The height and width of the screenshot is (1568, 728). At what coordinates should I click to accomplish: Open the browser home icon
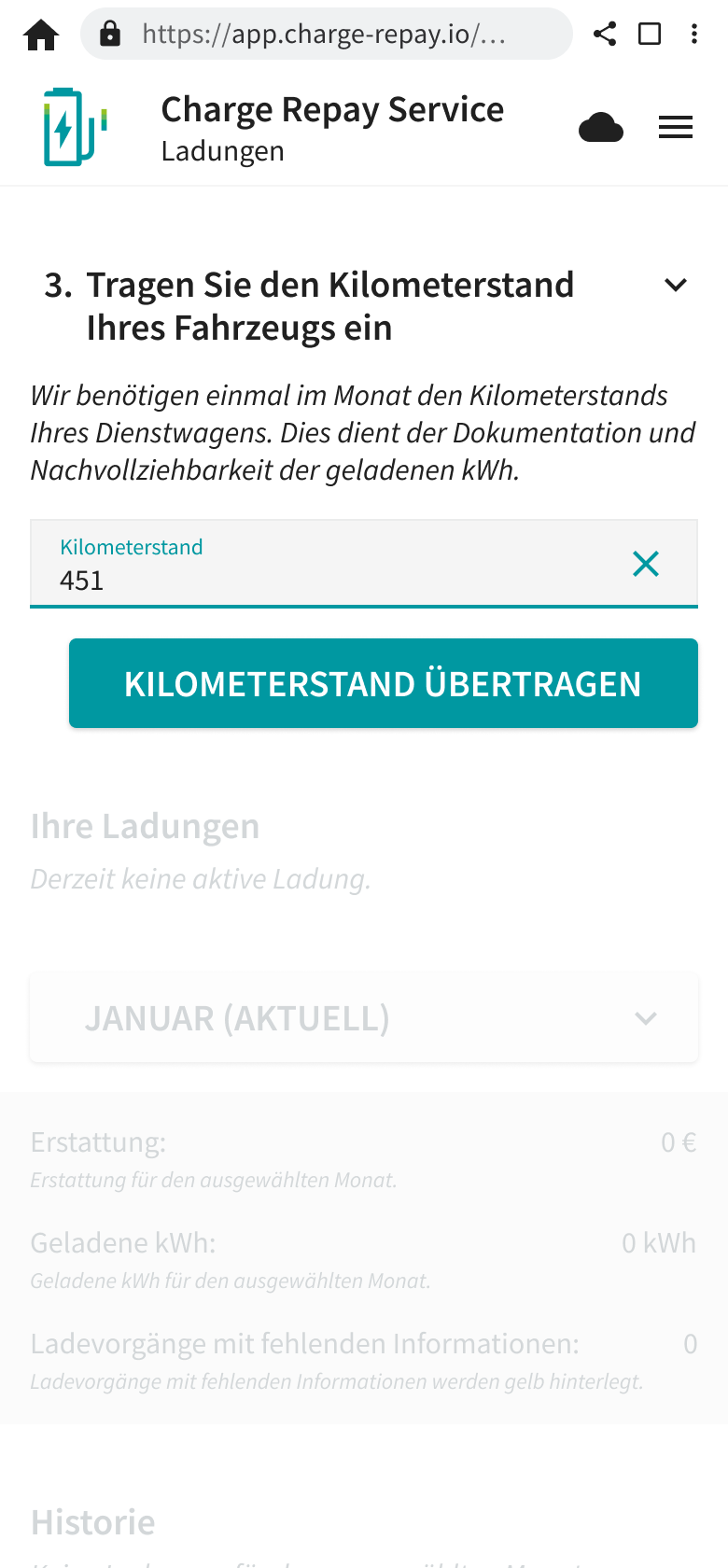pos(41,35)
